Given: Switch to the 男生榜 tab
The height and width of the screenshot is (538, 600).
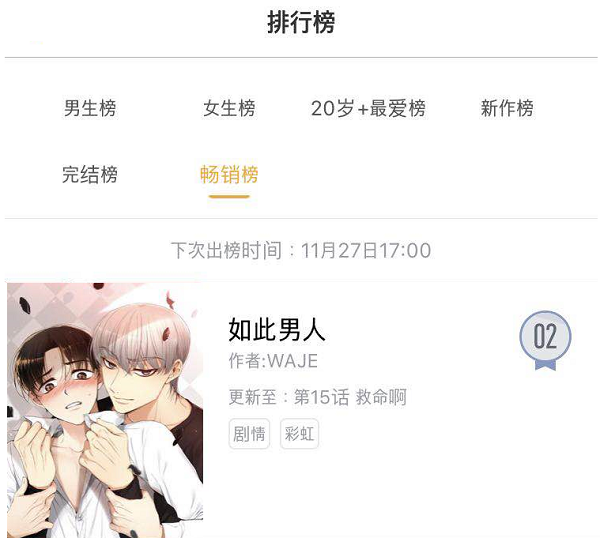Looking at the screenshot, I should (90, 108).
